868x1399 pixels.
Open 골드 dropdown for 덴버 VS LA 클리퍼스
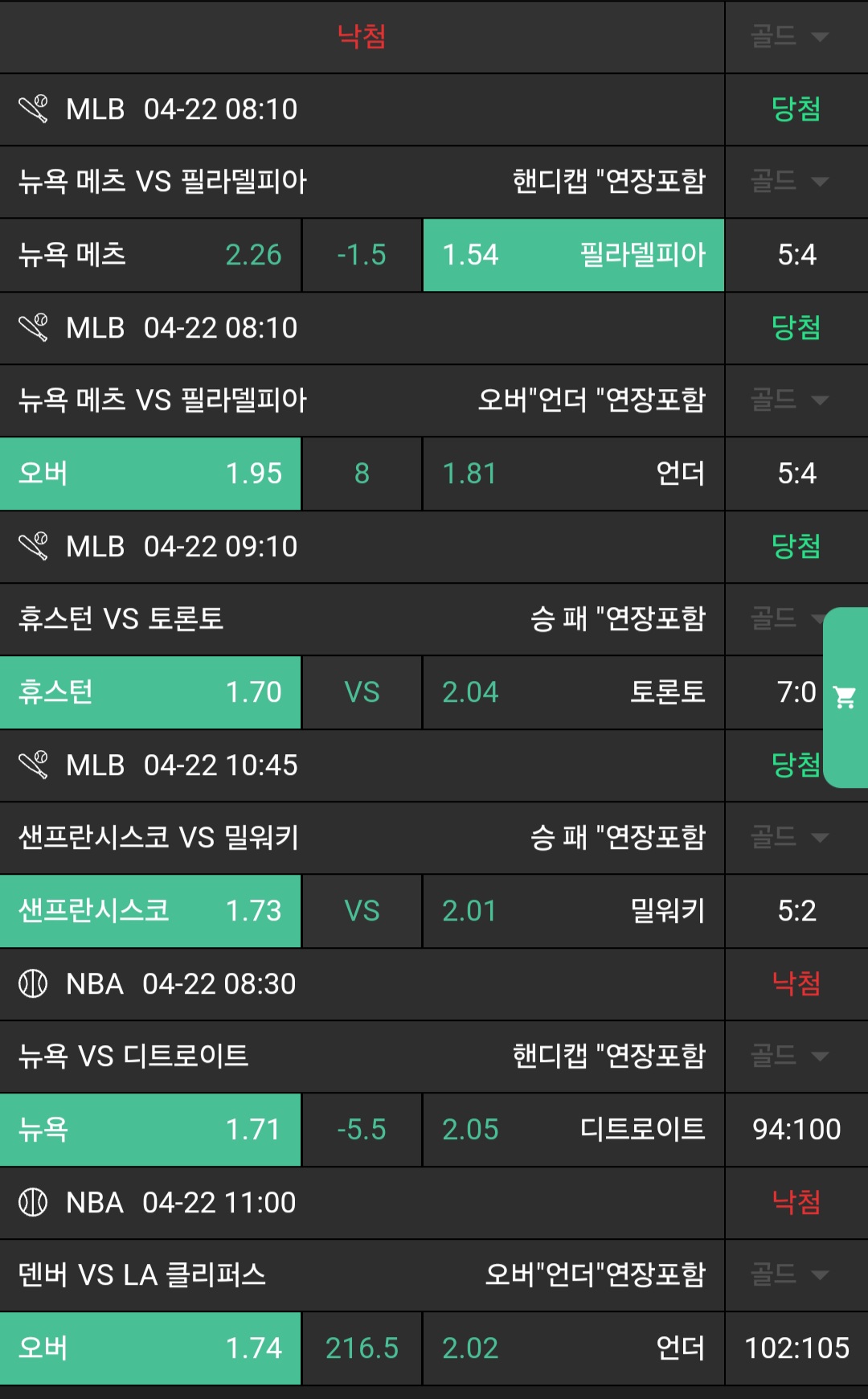[x=789, y=1275]
